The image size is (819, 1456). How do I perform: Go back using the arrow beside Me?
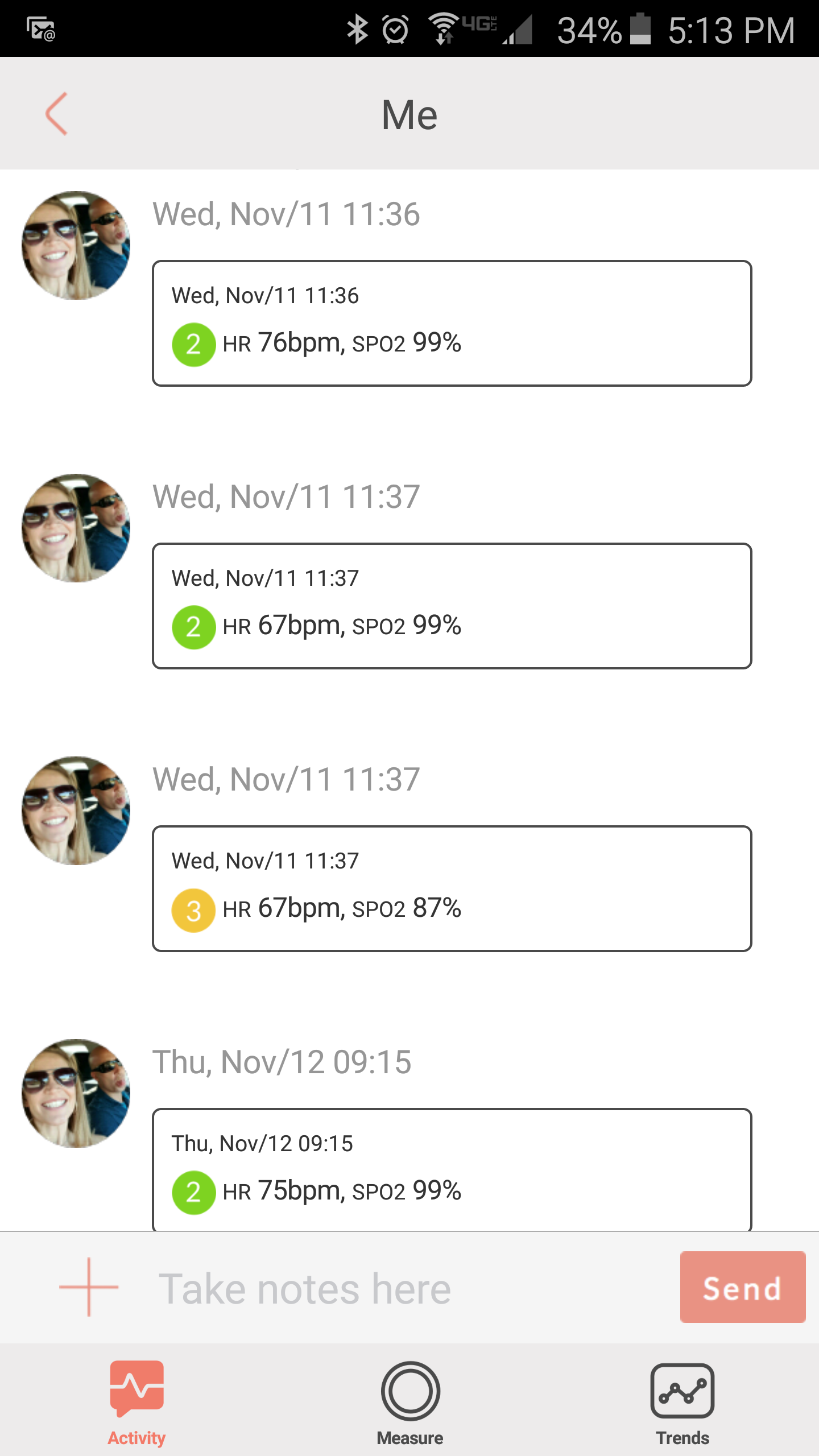57,114
